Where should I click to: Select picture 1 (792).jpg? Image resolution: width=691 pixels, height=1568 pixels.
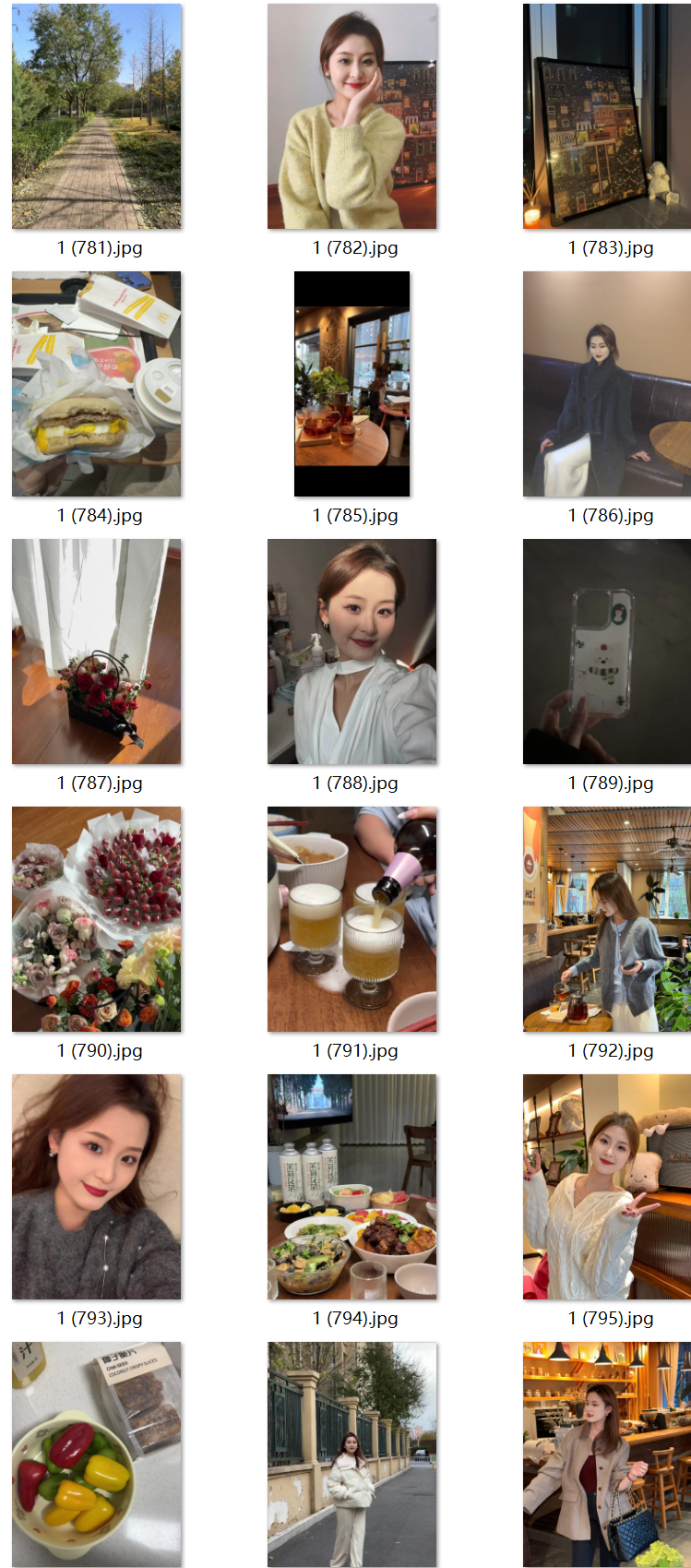(607, 919)
